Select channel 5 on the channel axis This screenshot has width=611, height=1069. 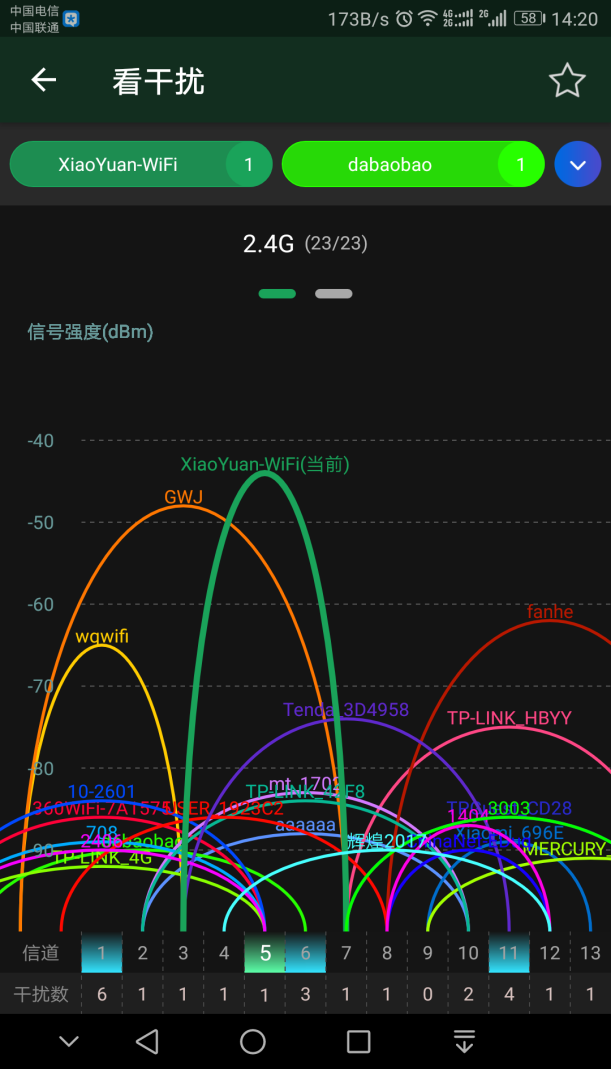pos(265,952)
